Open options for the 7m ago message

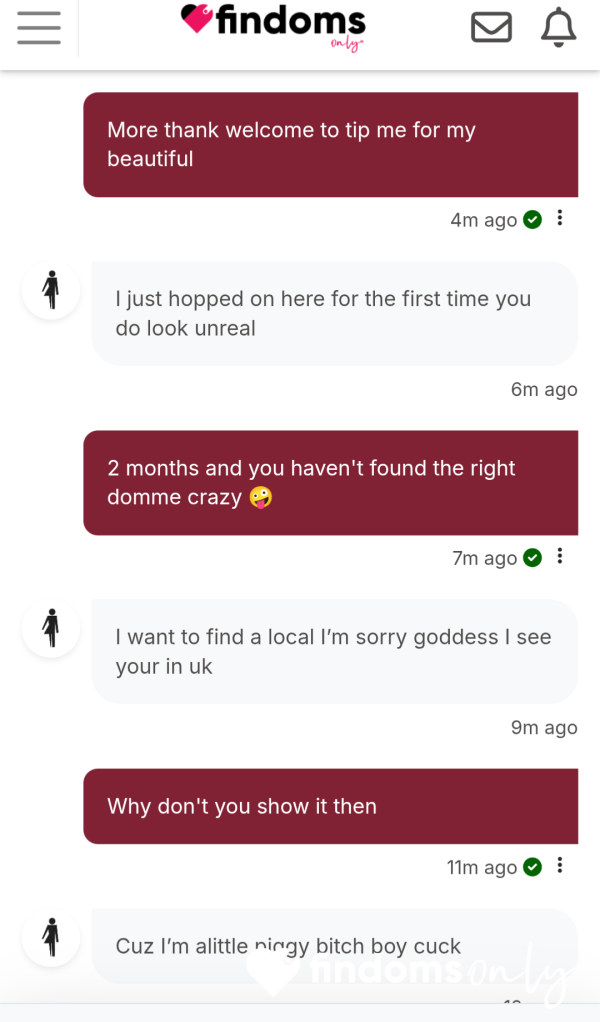pos(560,557)
